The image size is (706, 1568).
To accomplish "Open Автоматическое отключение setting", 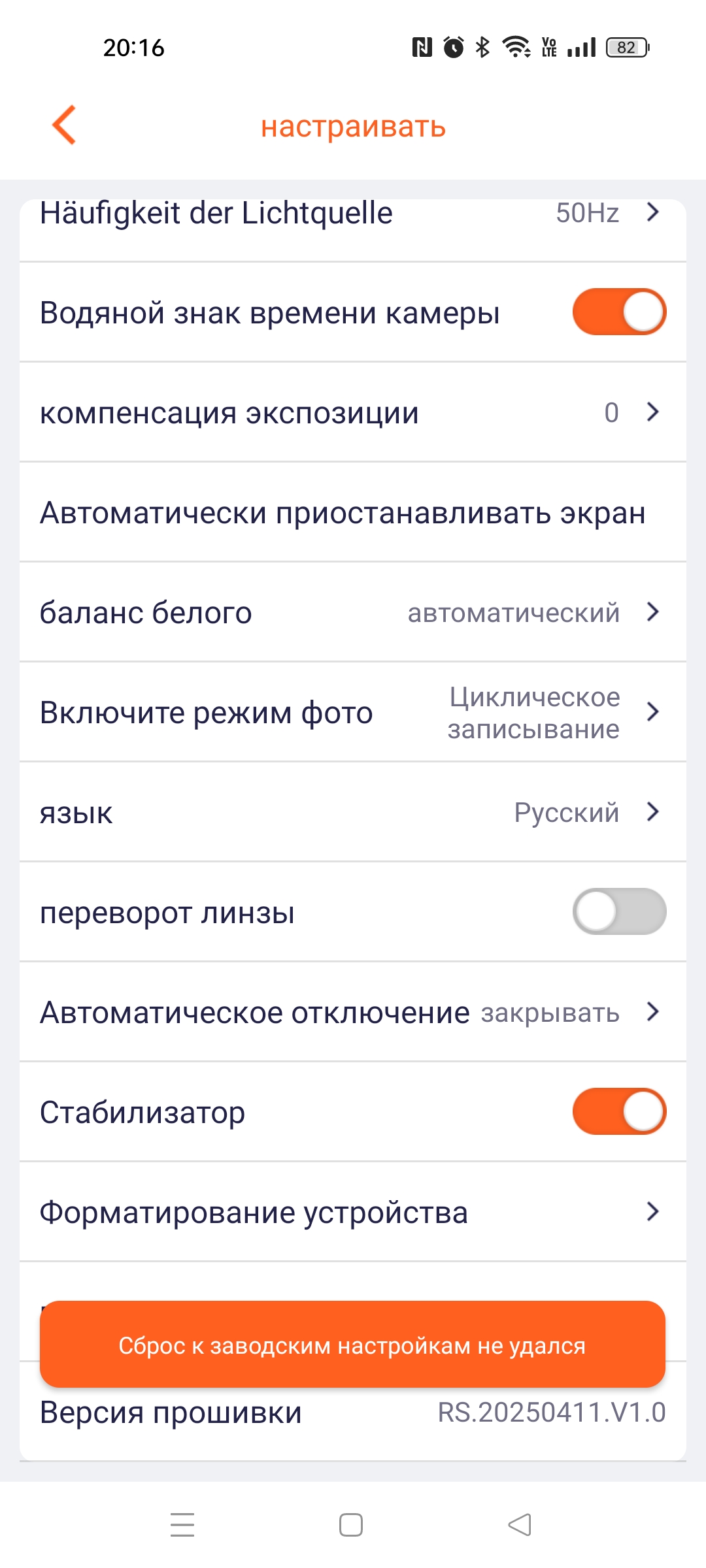I will click(353, 1013).
